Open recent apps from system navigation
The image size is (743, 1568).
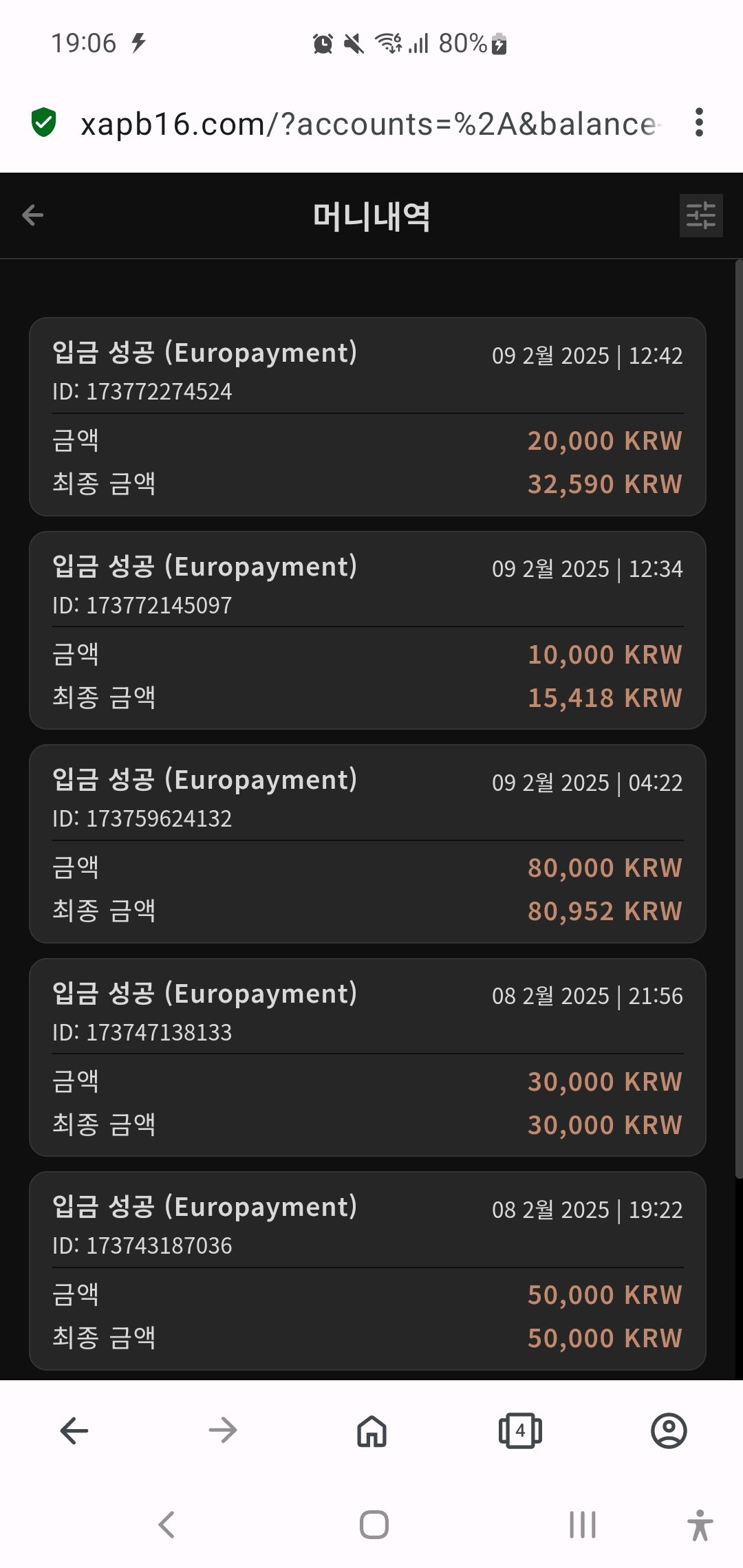582,1525
